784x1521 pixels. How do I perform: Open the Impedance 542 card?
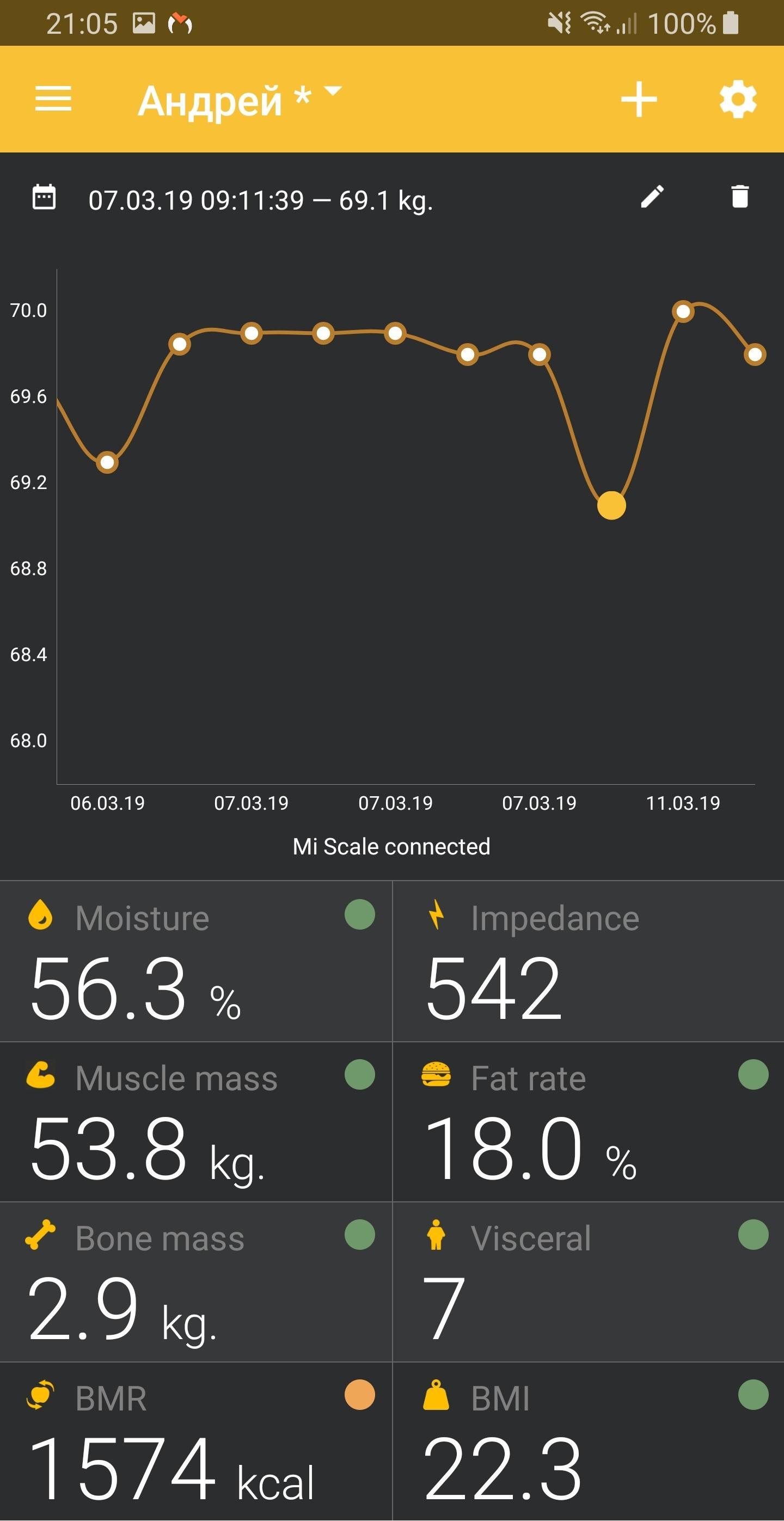589,961
